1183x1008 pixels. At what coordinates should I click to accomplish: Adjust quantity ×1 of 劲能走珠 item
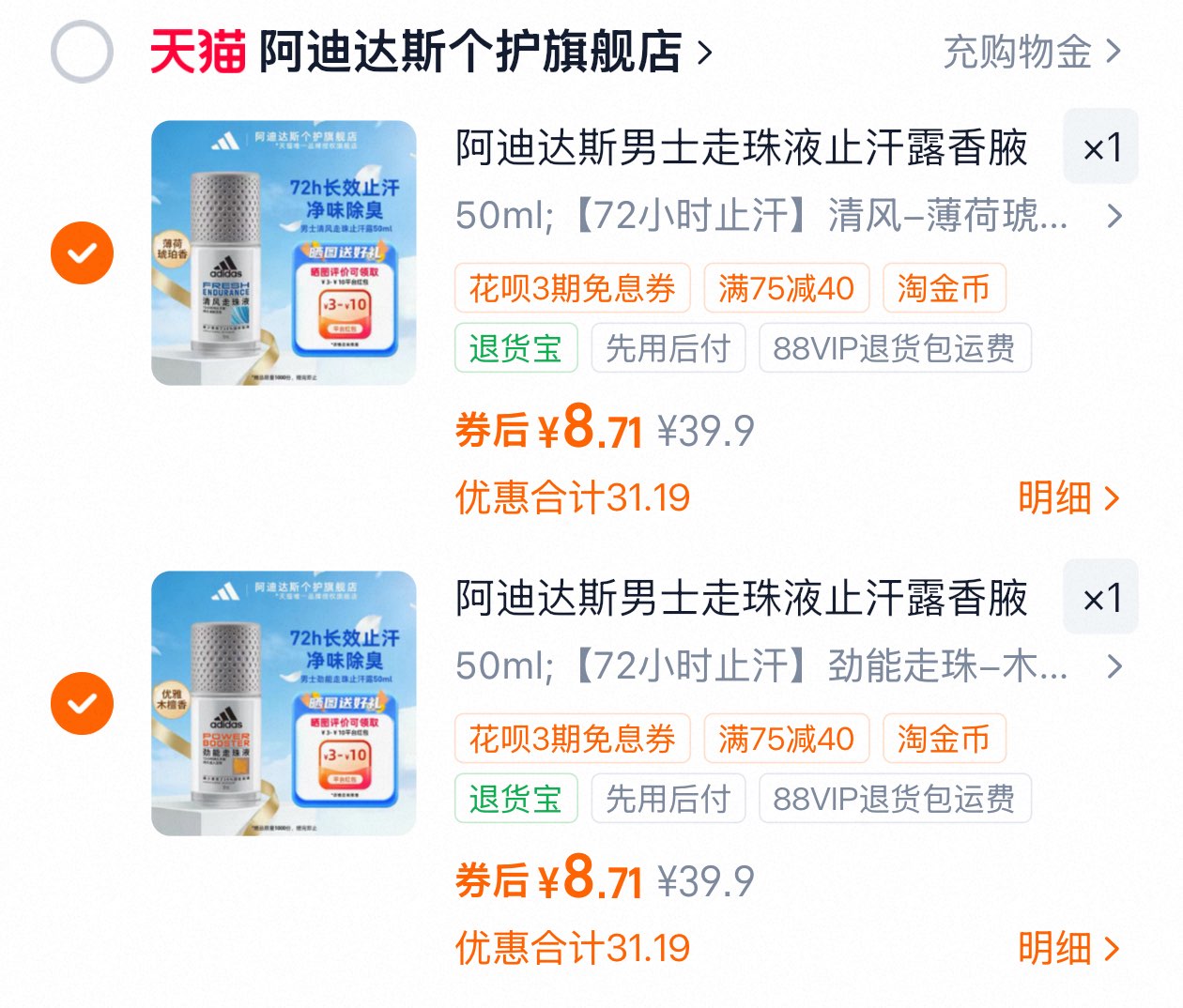[1100, 598]
